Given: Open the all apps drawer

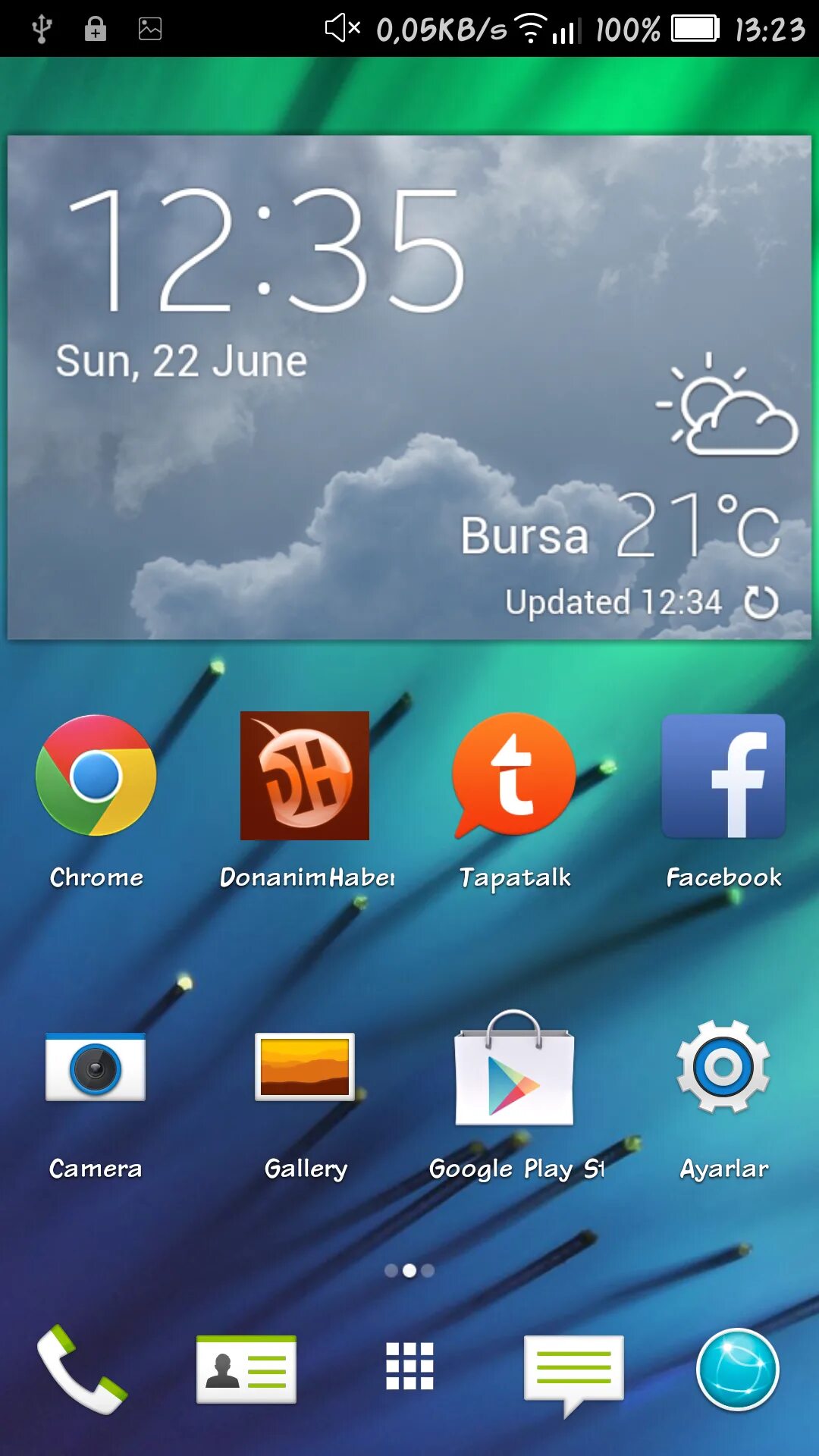Looking at the screenshot, I should point(409,1367).
